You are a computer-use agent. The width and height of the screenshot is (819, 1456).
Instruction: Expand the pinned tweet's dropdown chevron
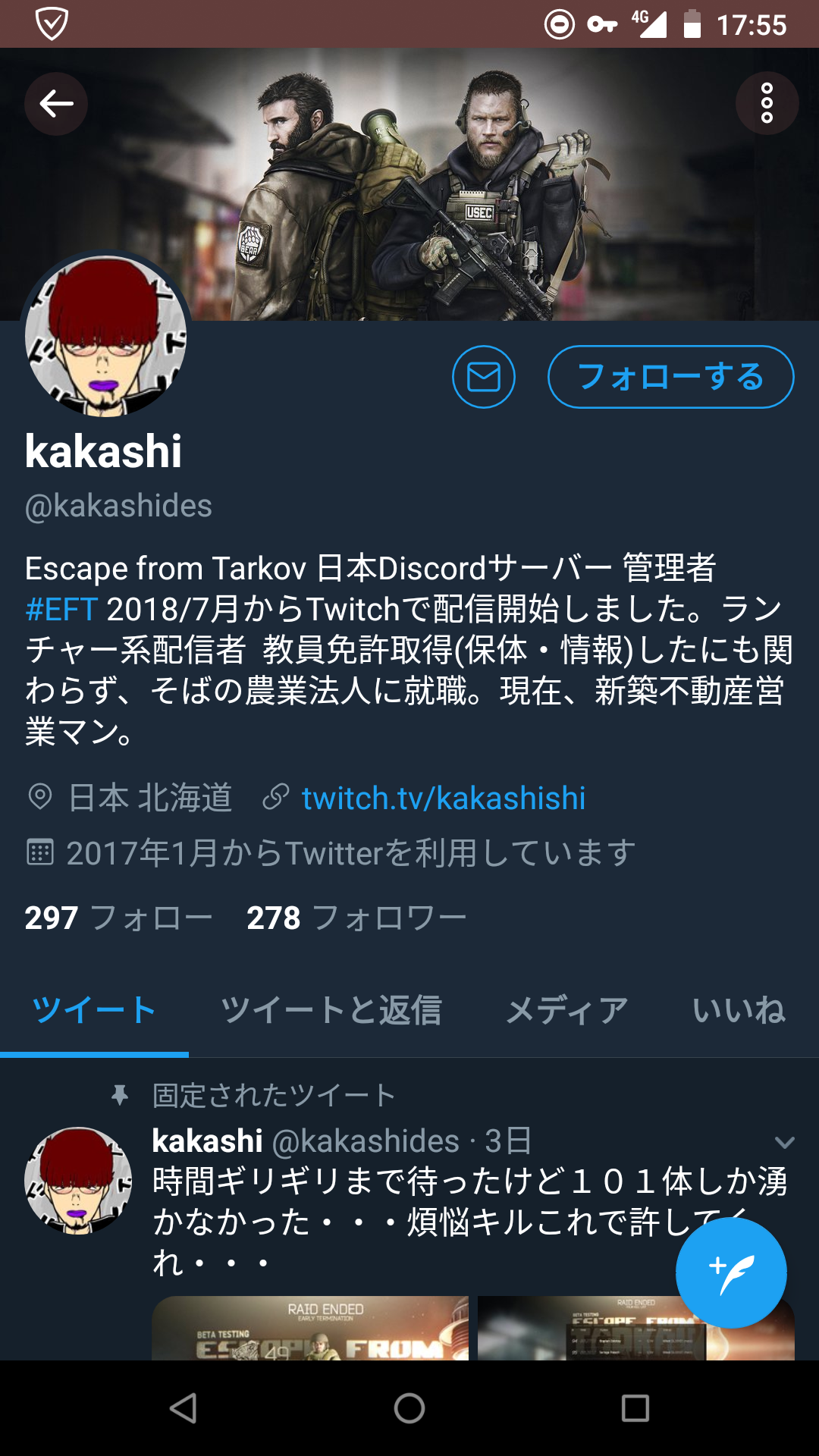pyautogui.click(x=785, y=1142)
